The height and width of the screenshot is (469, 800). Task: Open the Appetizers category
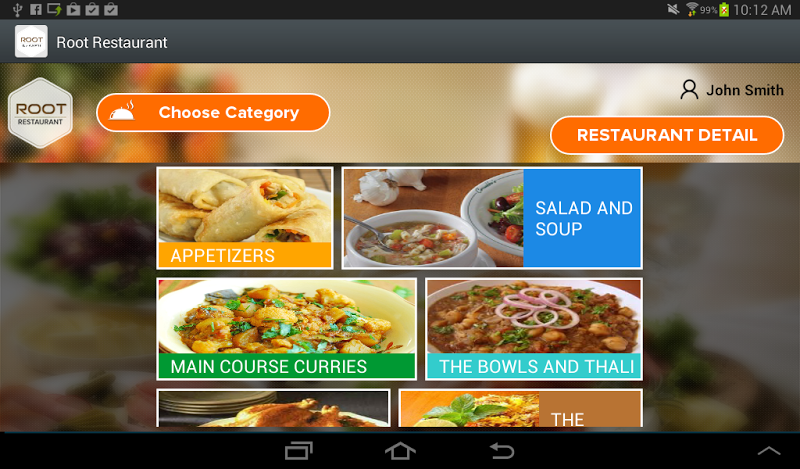point(245,218)
